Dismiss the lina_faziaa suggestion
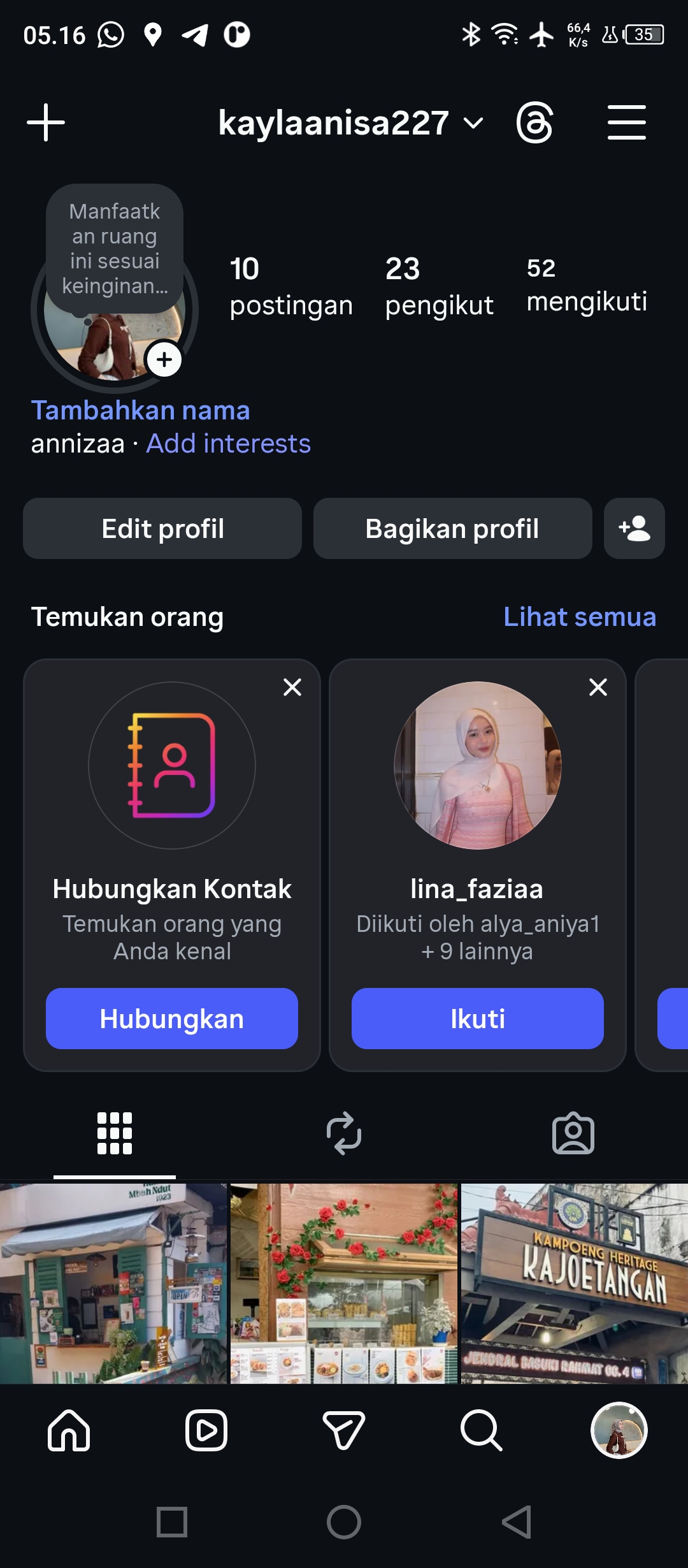Viewport: 688px width, 1568px height. coord(598,687)
